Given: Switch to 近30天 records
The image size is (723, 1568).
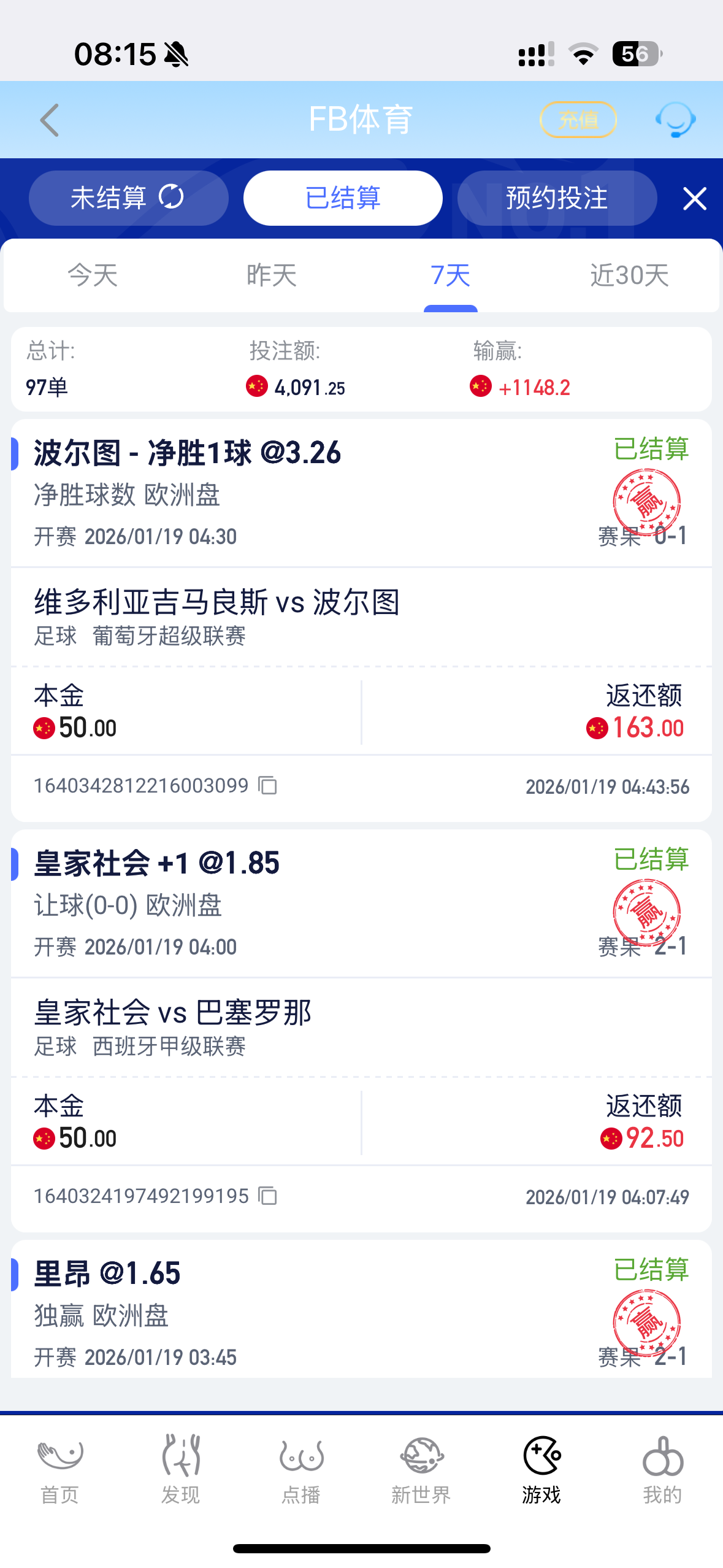Looking at the screenshot, I should click(629, 275).
